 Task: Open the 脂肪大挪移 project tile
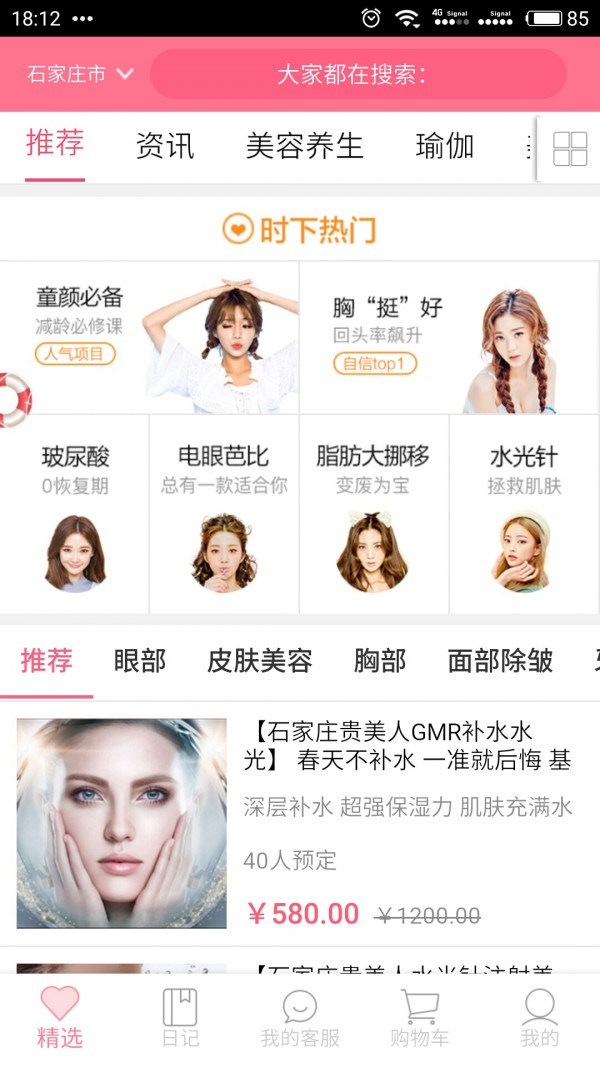point(373,513)
